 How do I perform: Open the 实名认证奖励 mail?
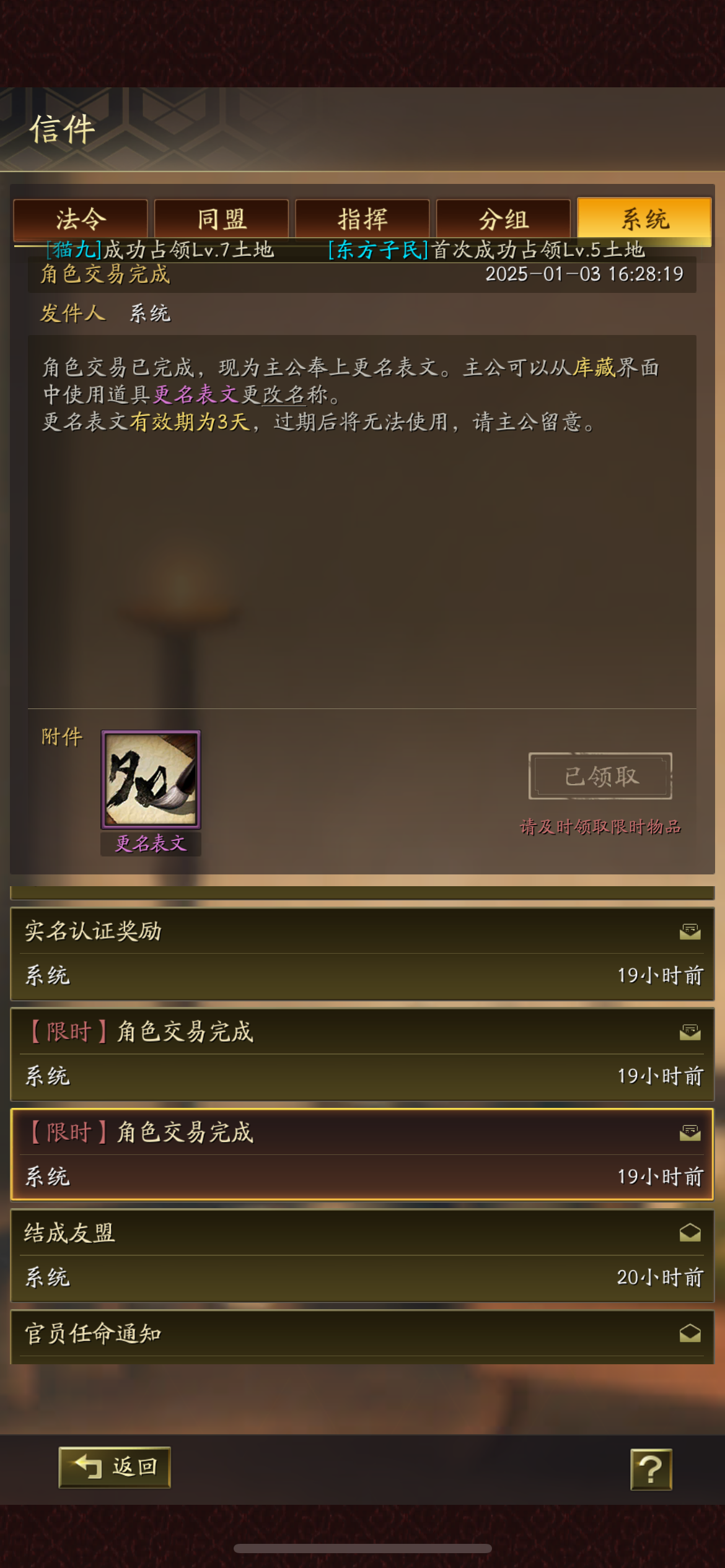pos(362,954)
